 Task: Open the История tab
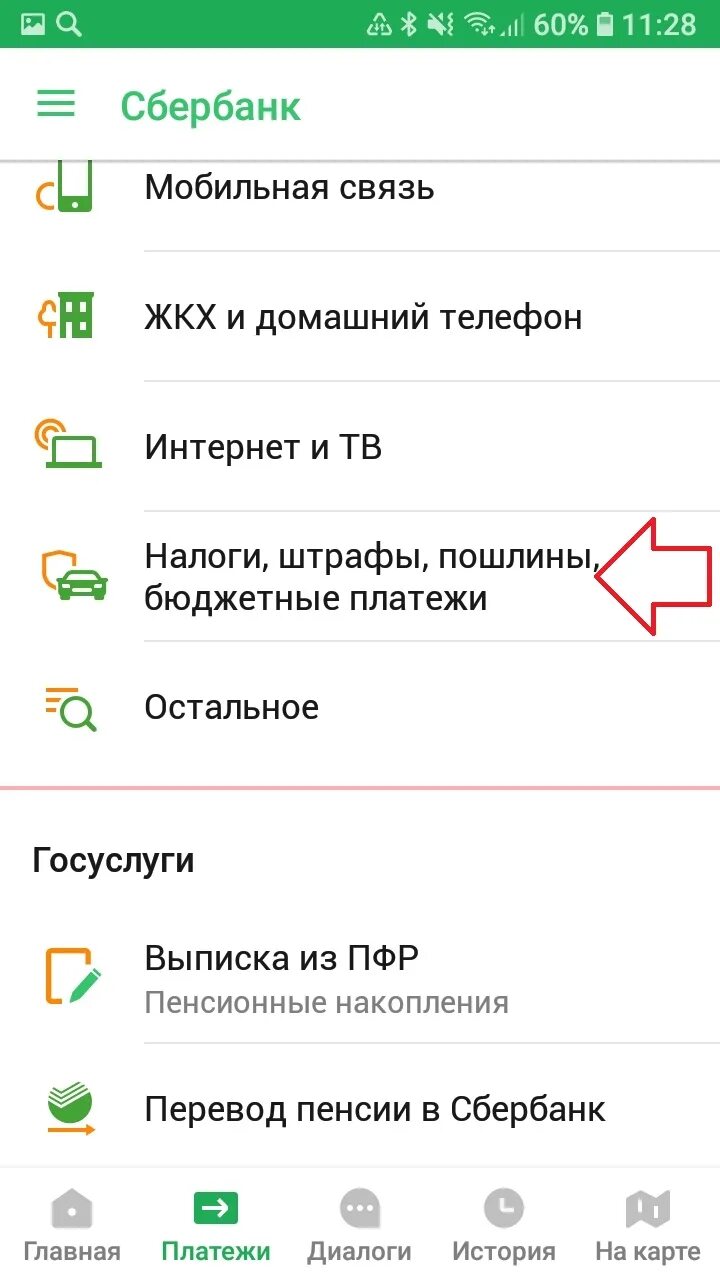(504, 1225)
